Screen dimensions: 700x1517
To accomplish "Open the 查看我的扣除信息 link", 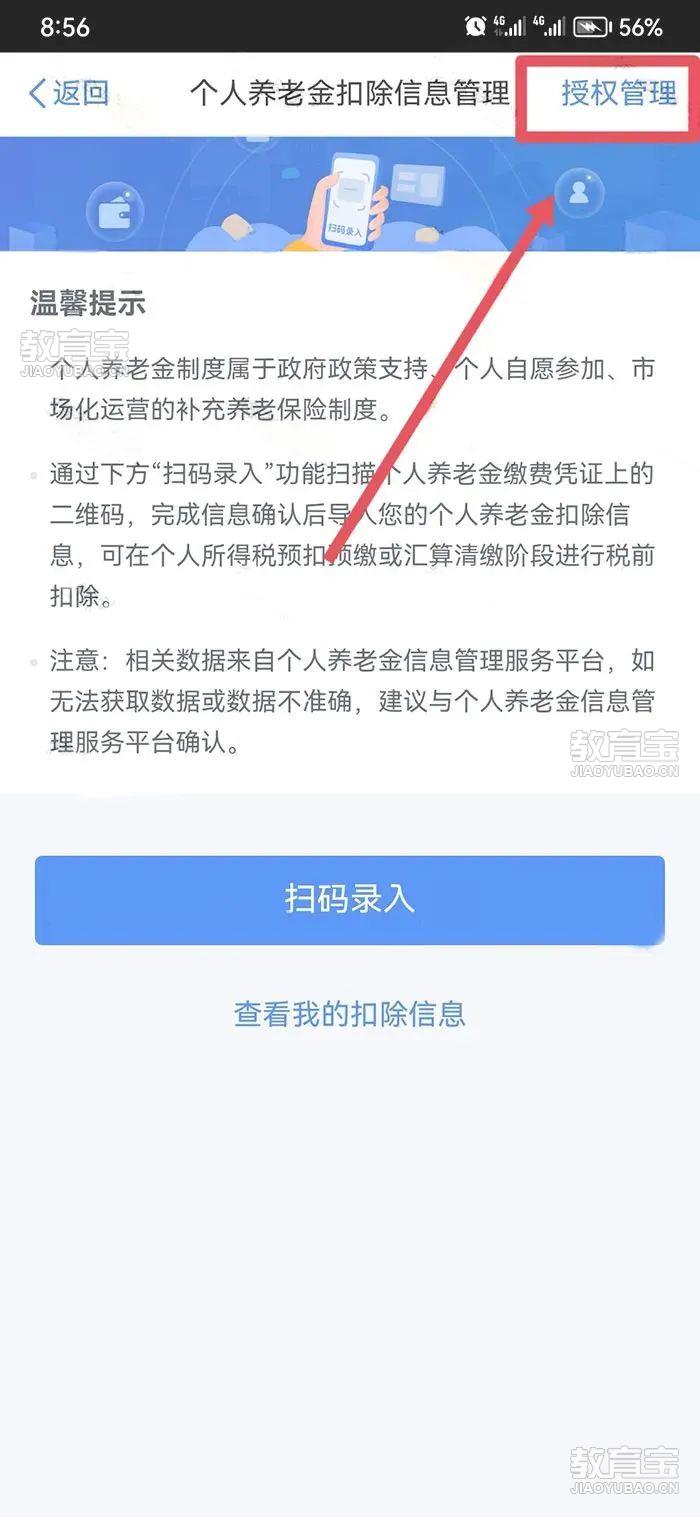I will 350,1014.
